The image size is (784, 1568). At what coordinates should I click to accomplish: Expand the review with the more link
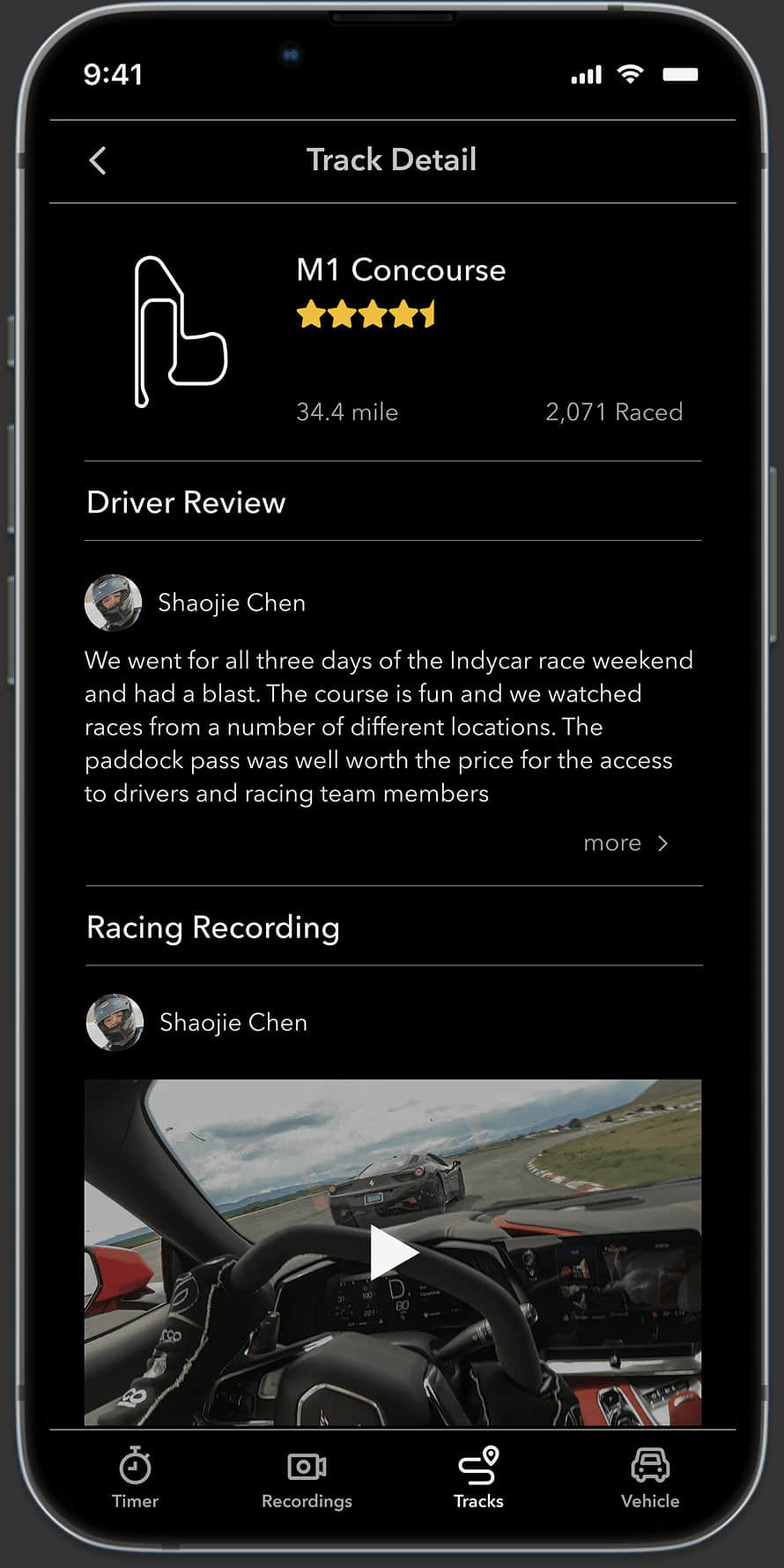point(626,844)
